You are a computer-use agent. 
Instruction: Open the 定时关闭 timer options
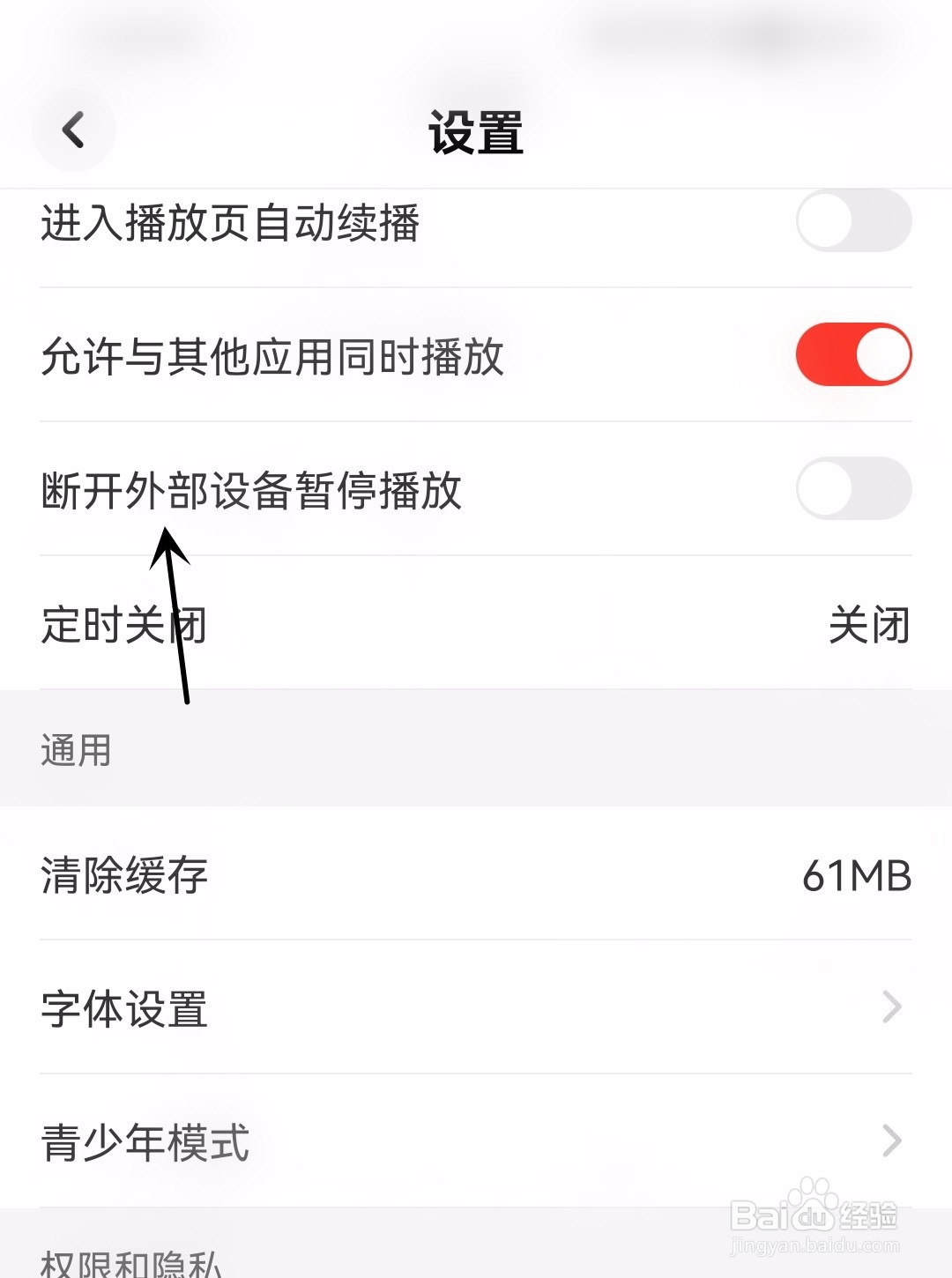coord(476,626)
